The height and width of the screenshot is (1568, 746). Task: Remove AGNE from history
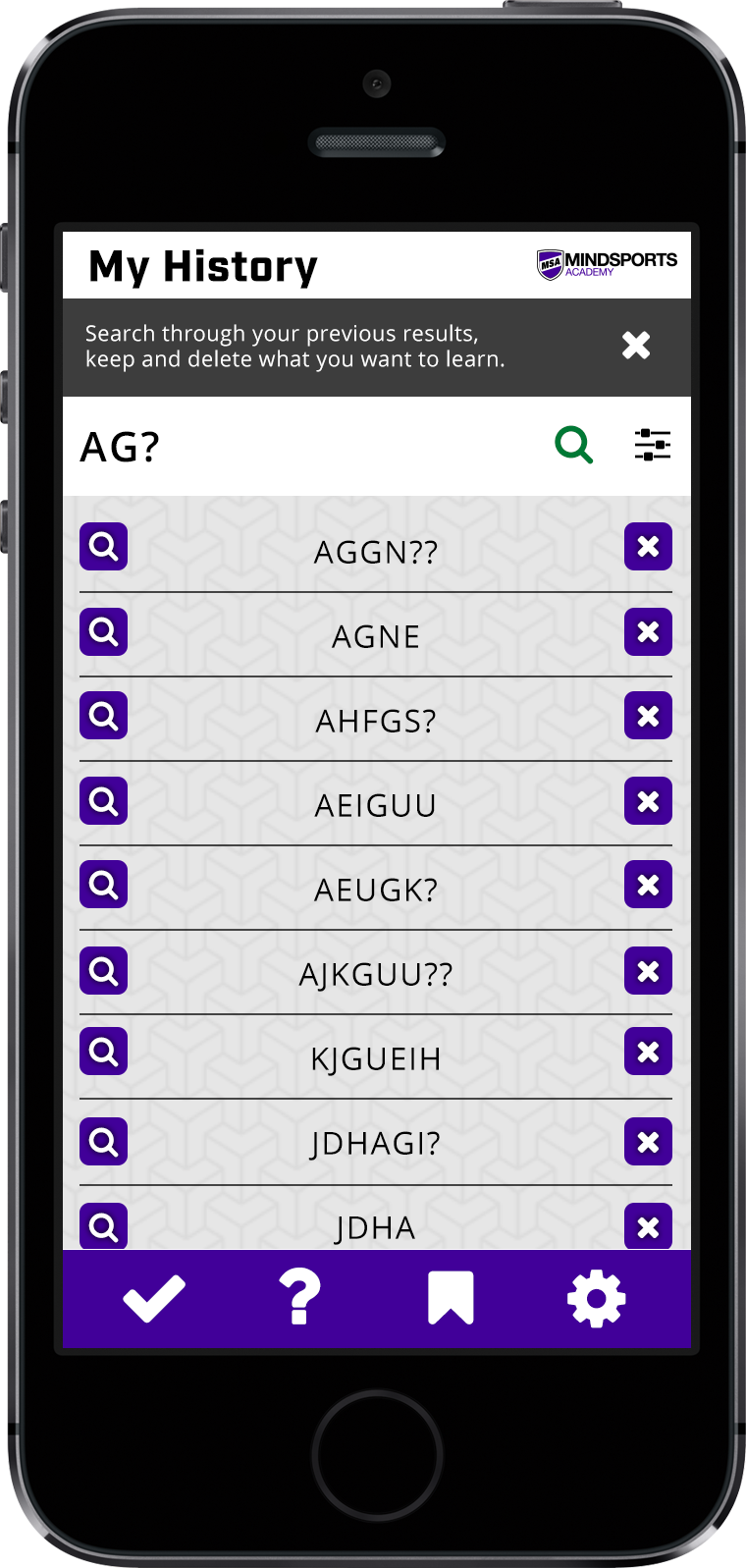(x=648, y=631)
